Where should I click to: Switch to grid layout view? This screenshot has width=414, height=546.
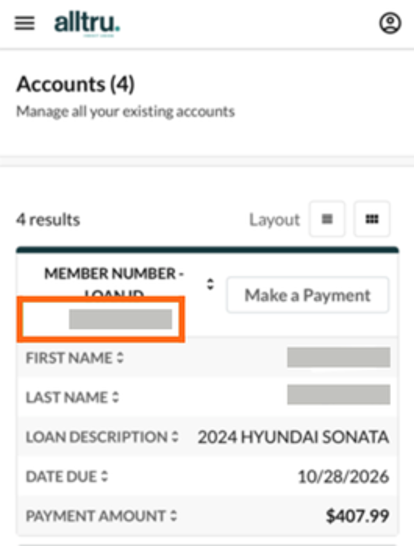[x=372, y=219]
